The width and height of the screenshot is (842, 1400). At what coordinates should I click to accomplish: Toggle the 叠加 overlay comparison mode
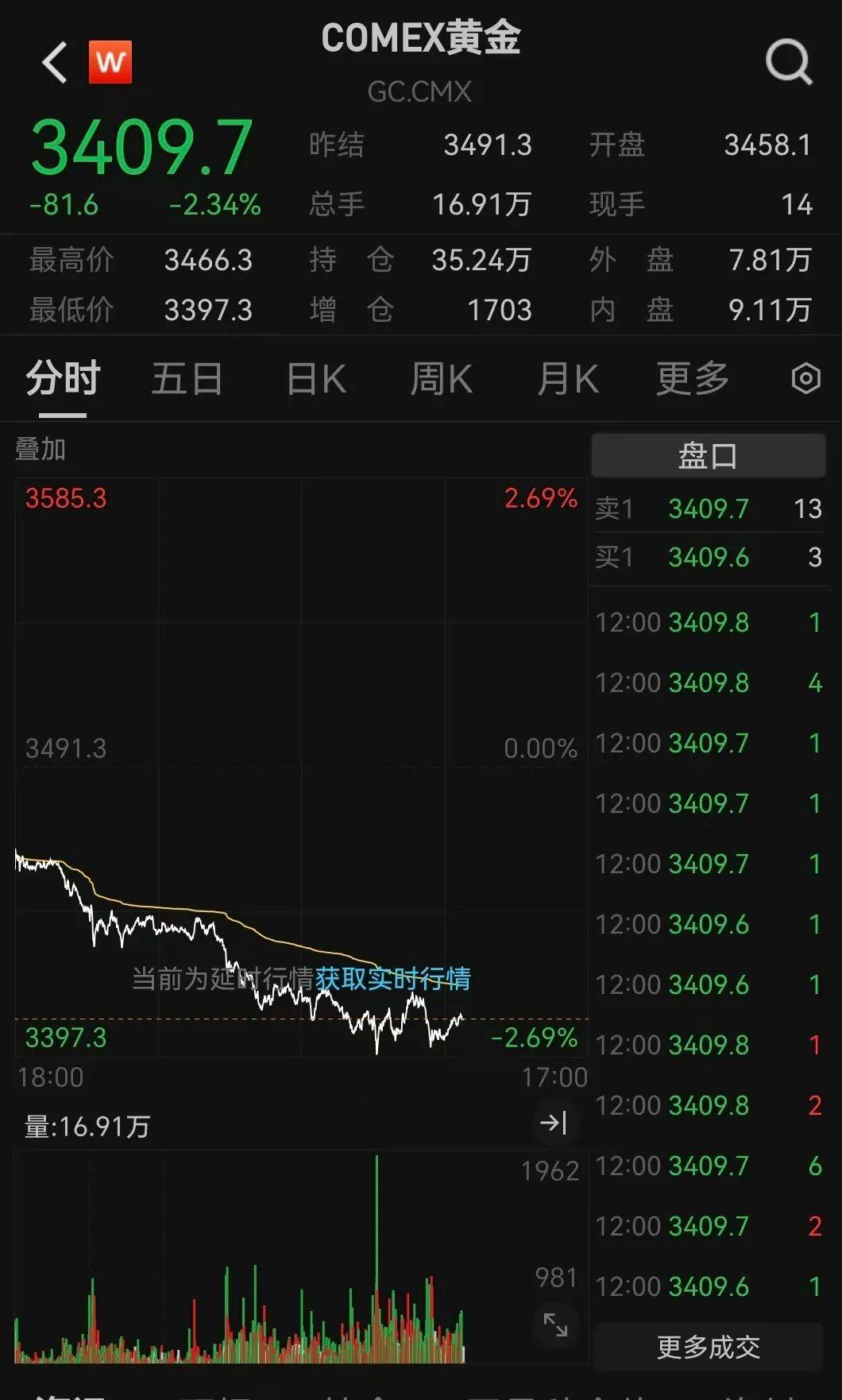(x=41, y=449)
